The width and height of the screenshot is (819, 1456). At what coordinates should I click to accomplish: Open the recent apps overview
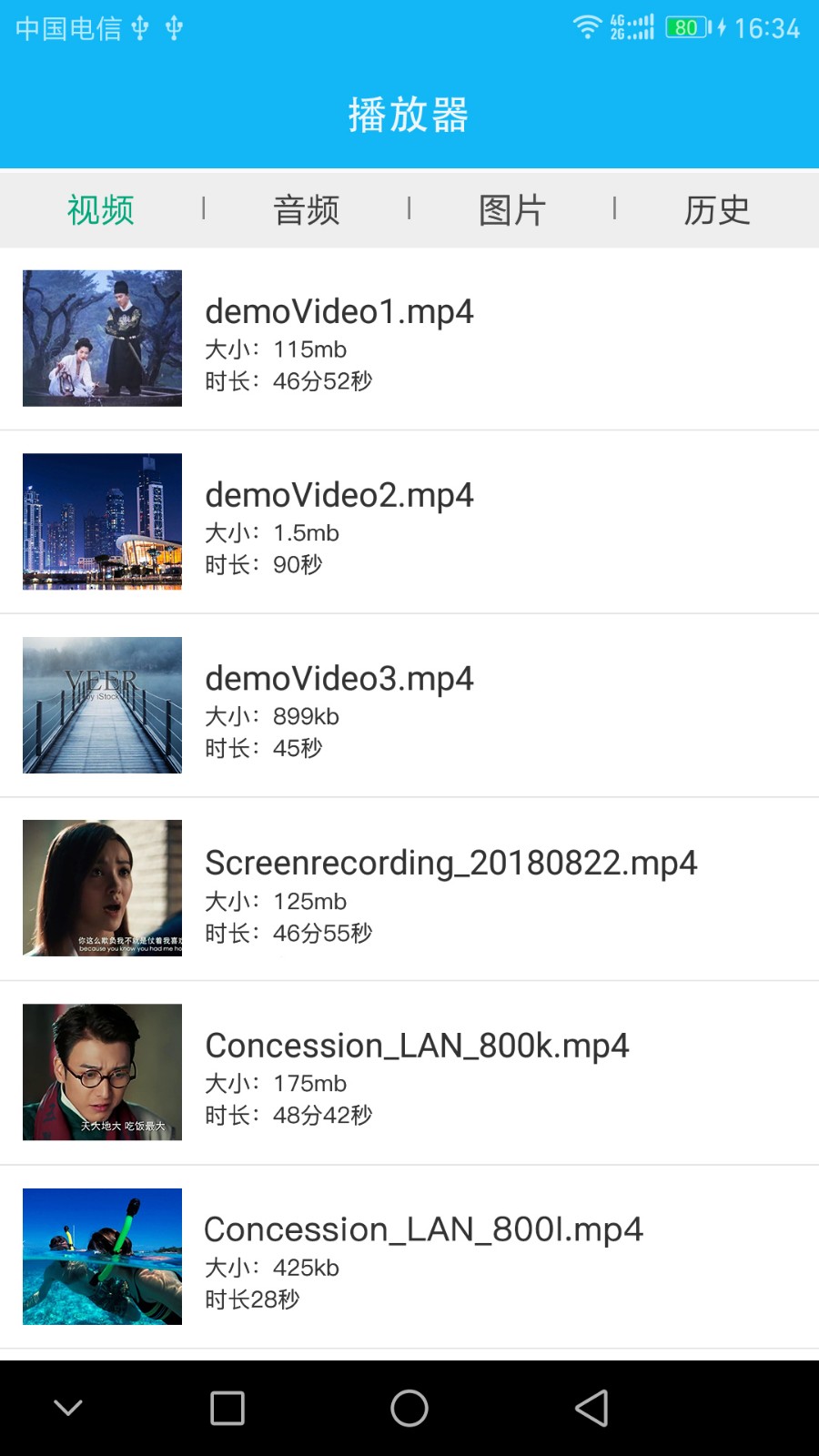pyautogui.click(x=227, y=1409)
